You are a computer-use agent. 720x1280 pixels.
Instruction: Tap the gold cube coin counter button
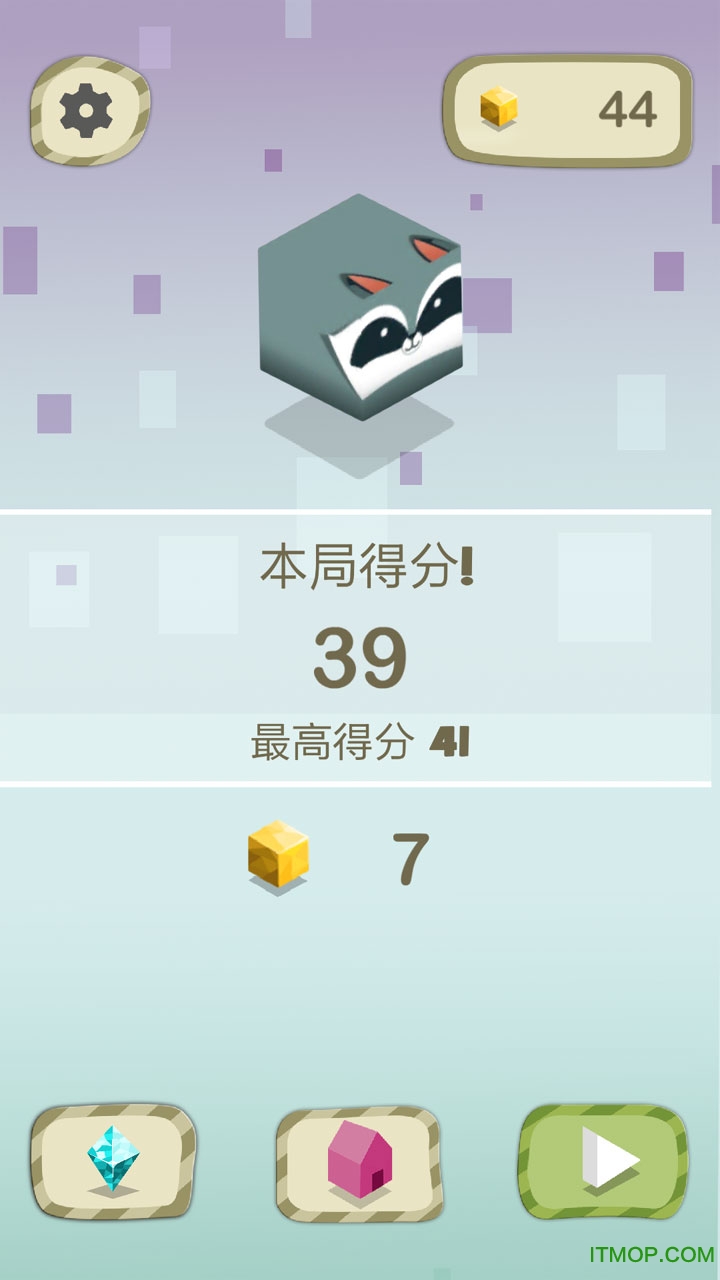(568, 109)
